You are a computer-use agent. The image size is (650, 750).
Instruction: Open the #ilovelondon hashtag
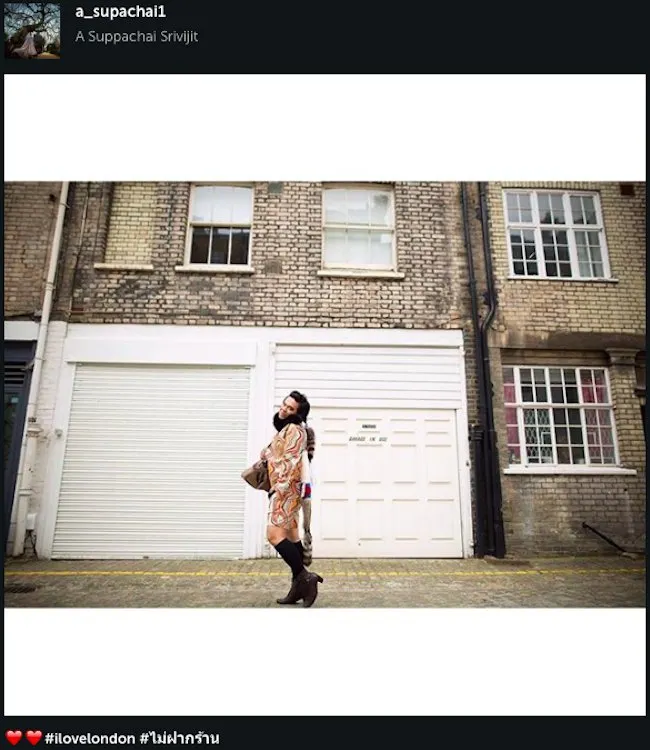point(90,739)
